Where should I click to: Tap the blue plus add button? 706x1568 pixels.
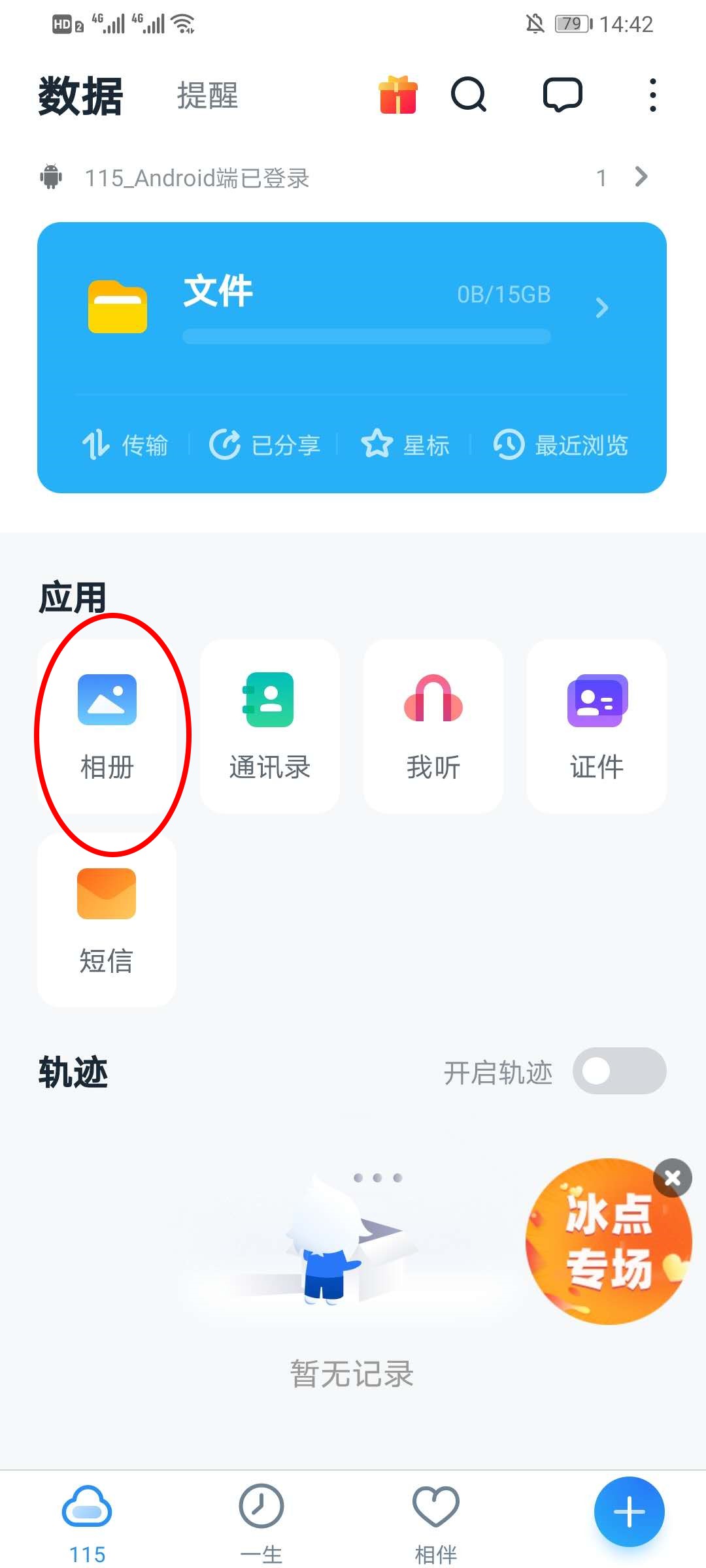[x=629, y=1512]
